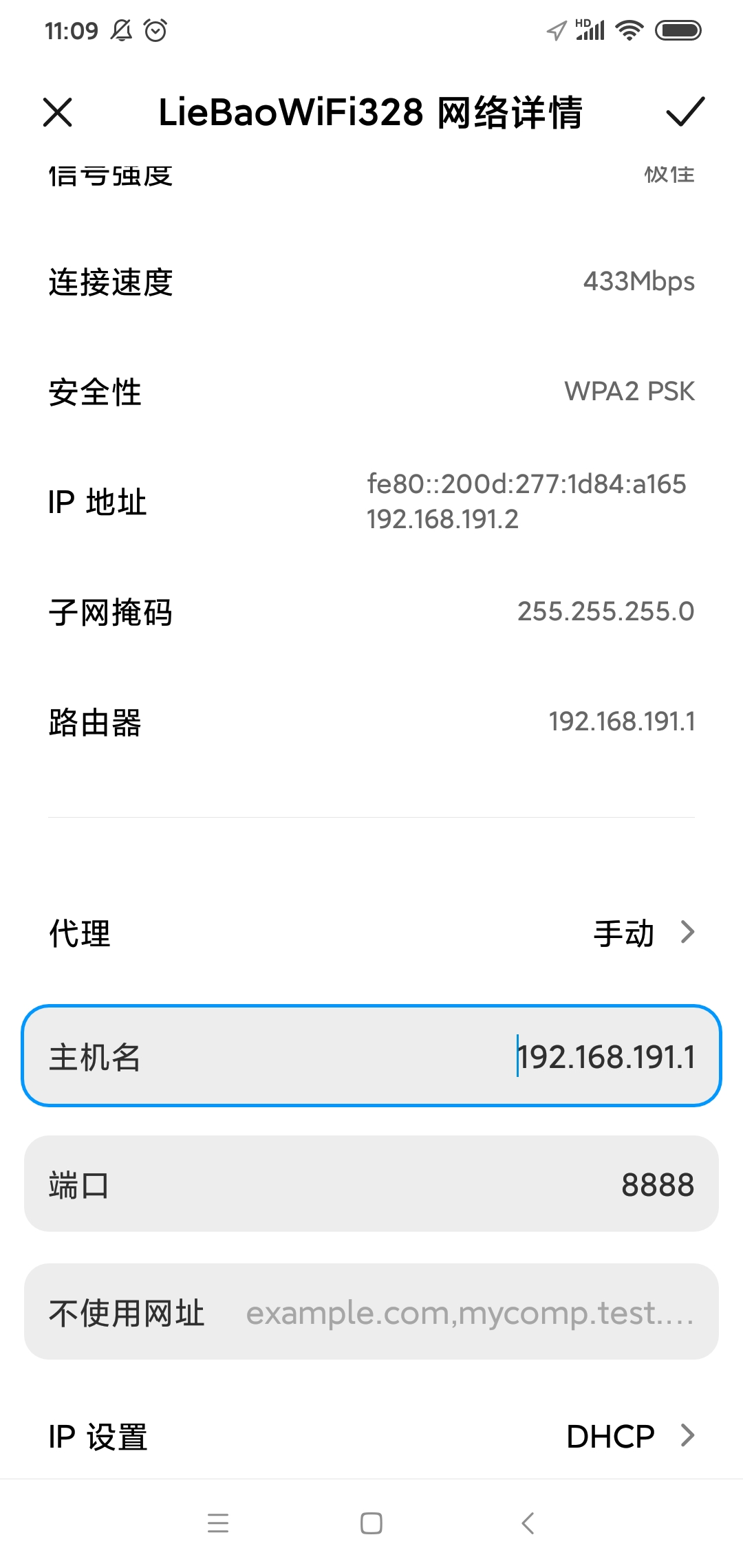Open the 代理 proxy mode selector
The image size is (743, 1568).
[371, 933]
